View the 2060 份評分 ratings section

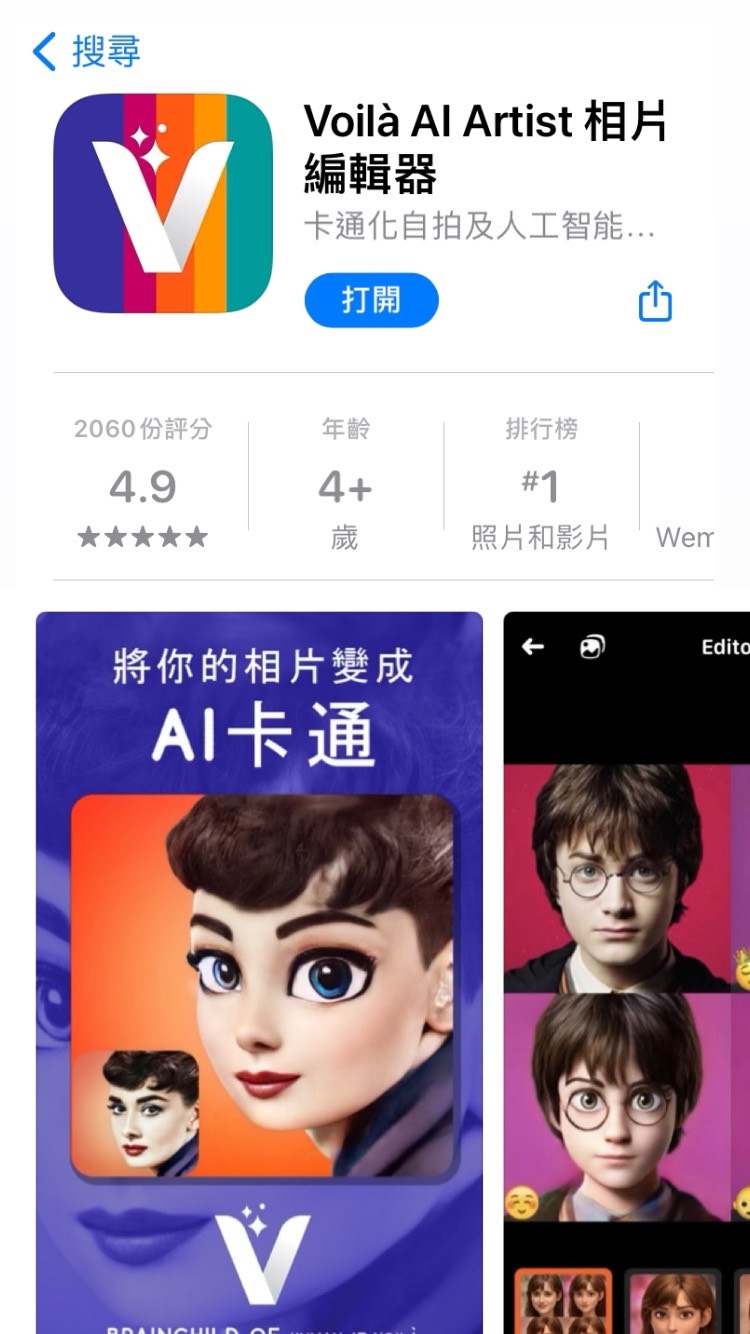(x=143, y=484)
